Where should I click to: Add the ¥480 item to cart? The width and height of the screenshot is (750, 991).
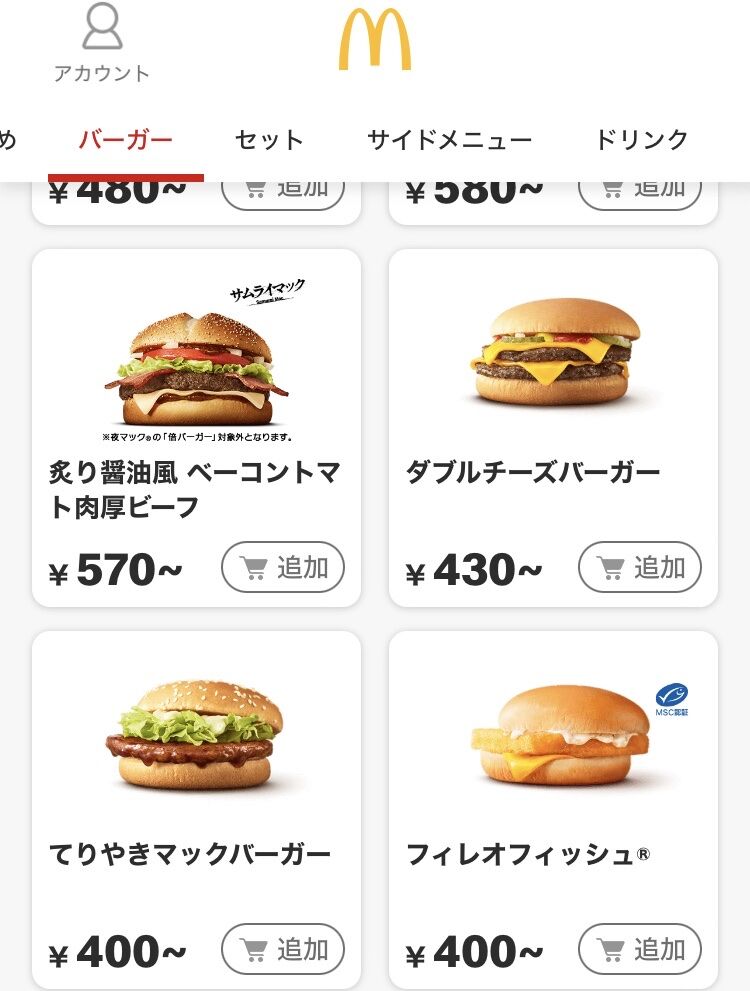283,191
